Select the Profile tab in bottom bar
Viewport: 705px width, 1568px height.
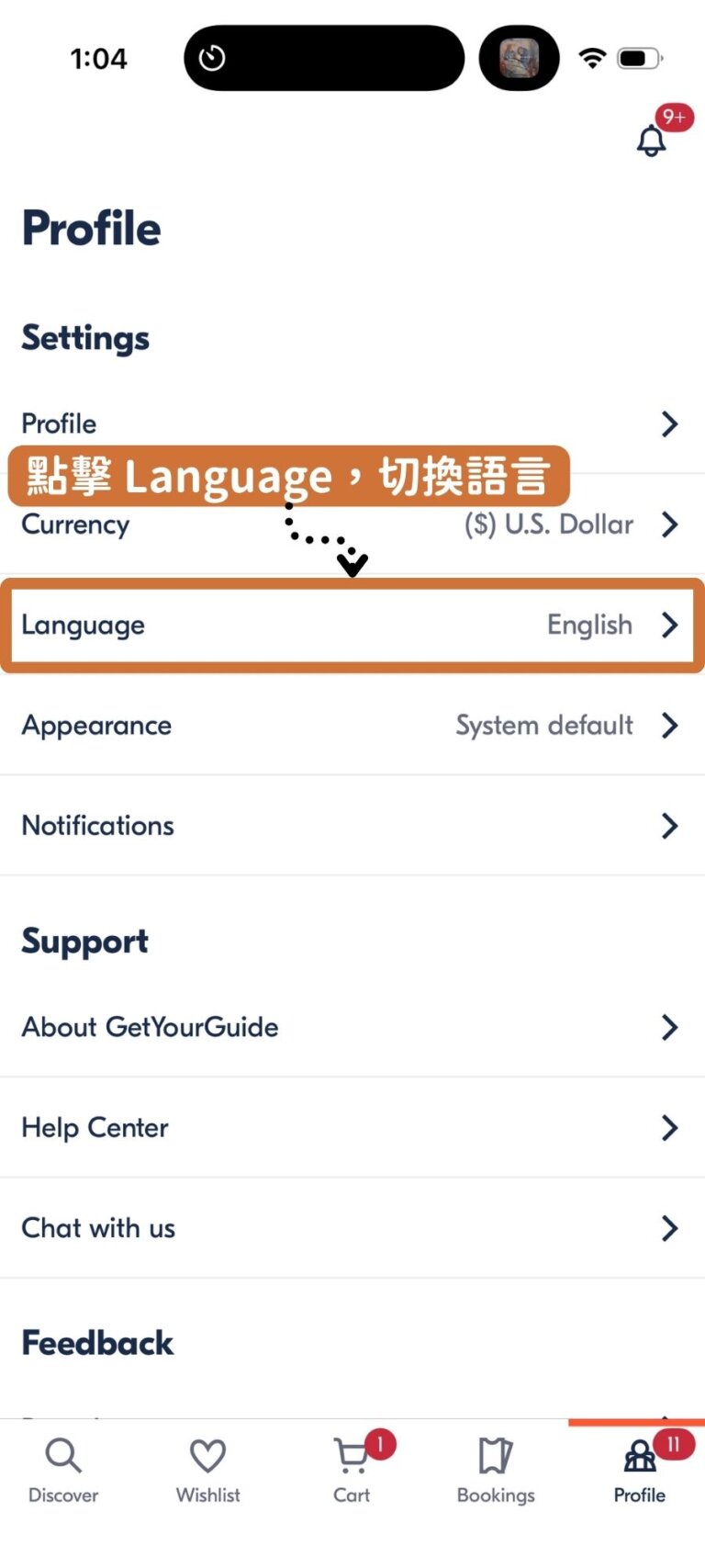pyautogui.click(x=640, y=1470)
